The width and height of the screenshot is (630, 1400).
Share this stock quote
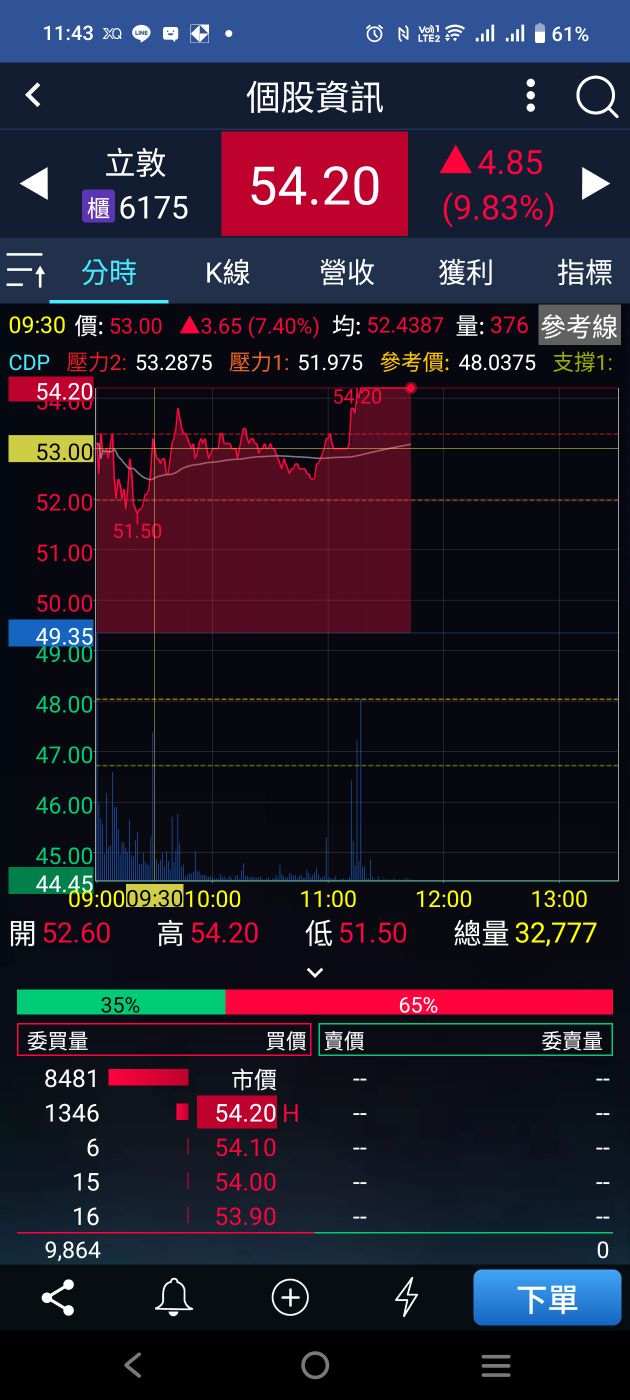[58, 1298]
